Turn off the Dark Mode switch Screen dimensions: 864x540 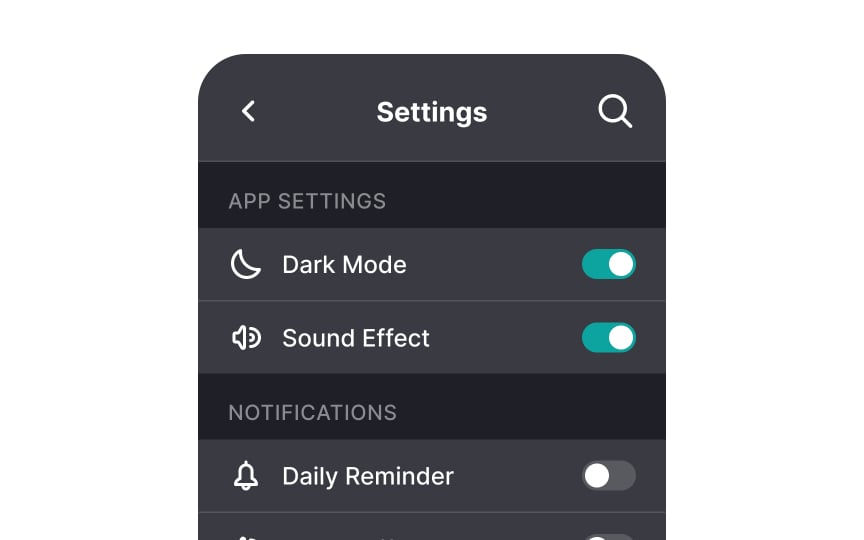pos(609,264)
